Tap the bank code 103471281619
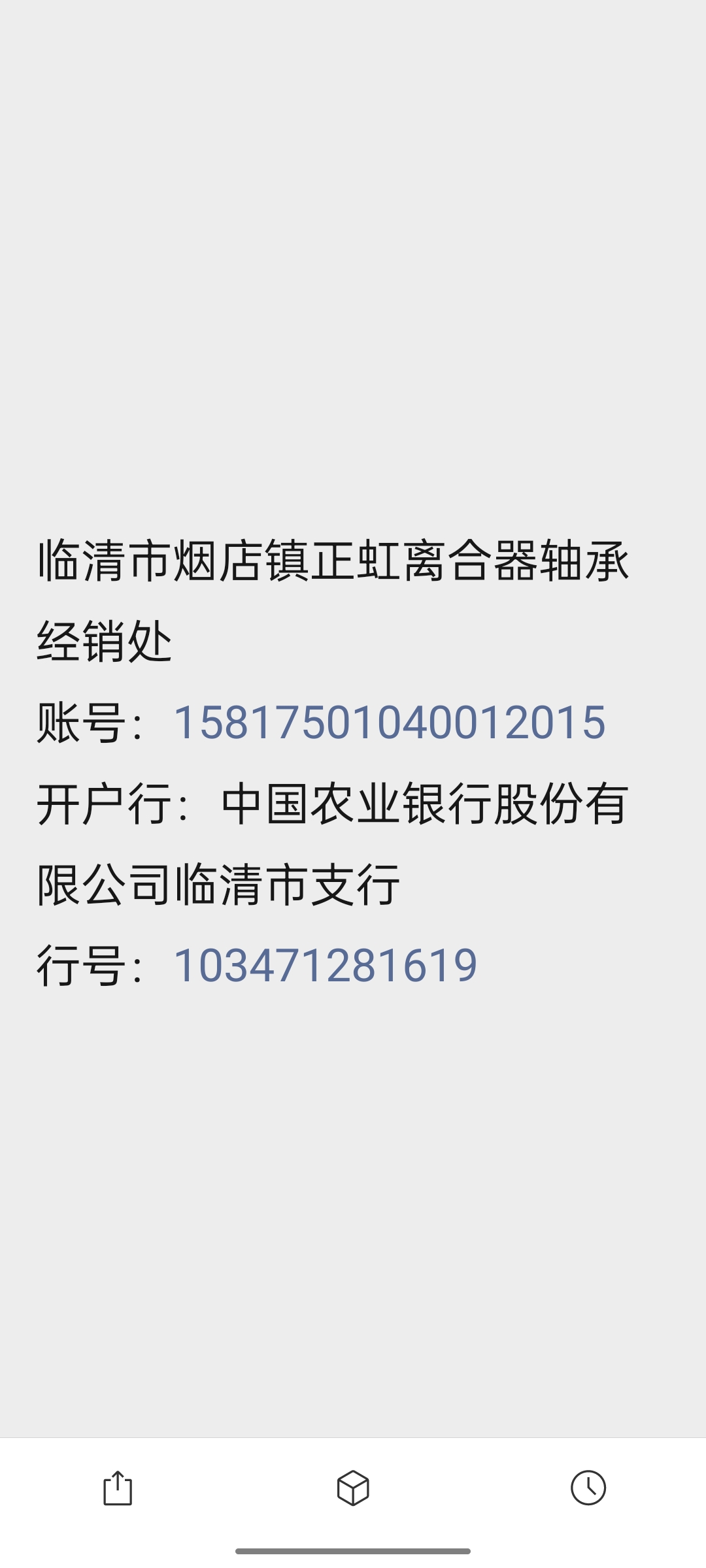 point(325,966)
